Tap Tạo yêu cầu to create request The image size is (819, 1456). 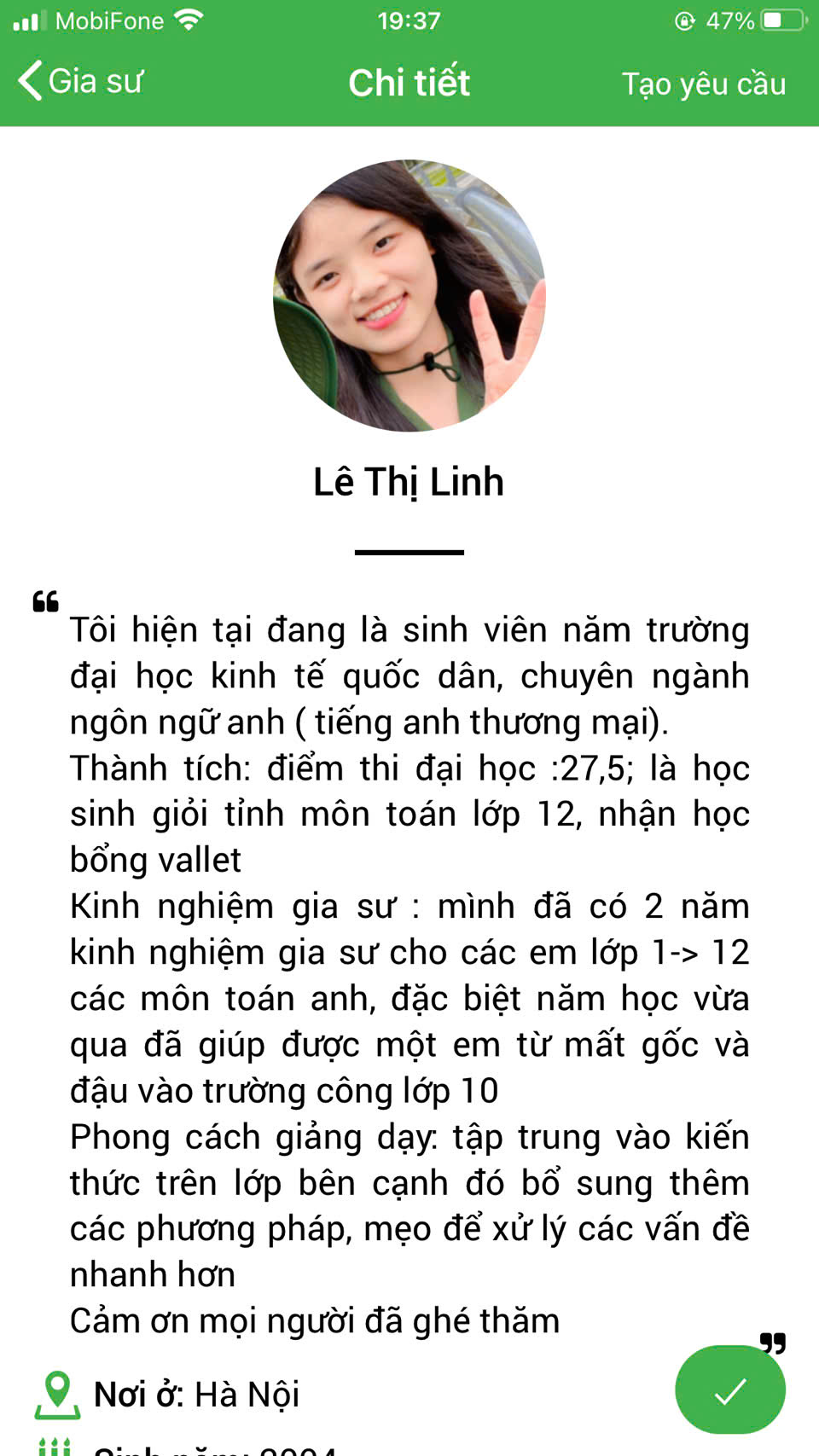pos(703,84)
